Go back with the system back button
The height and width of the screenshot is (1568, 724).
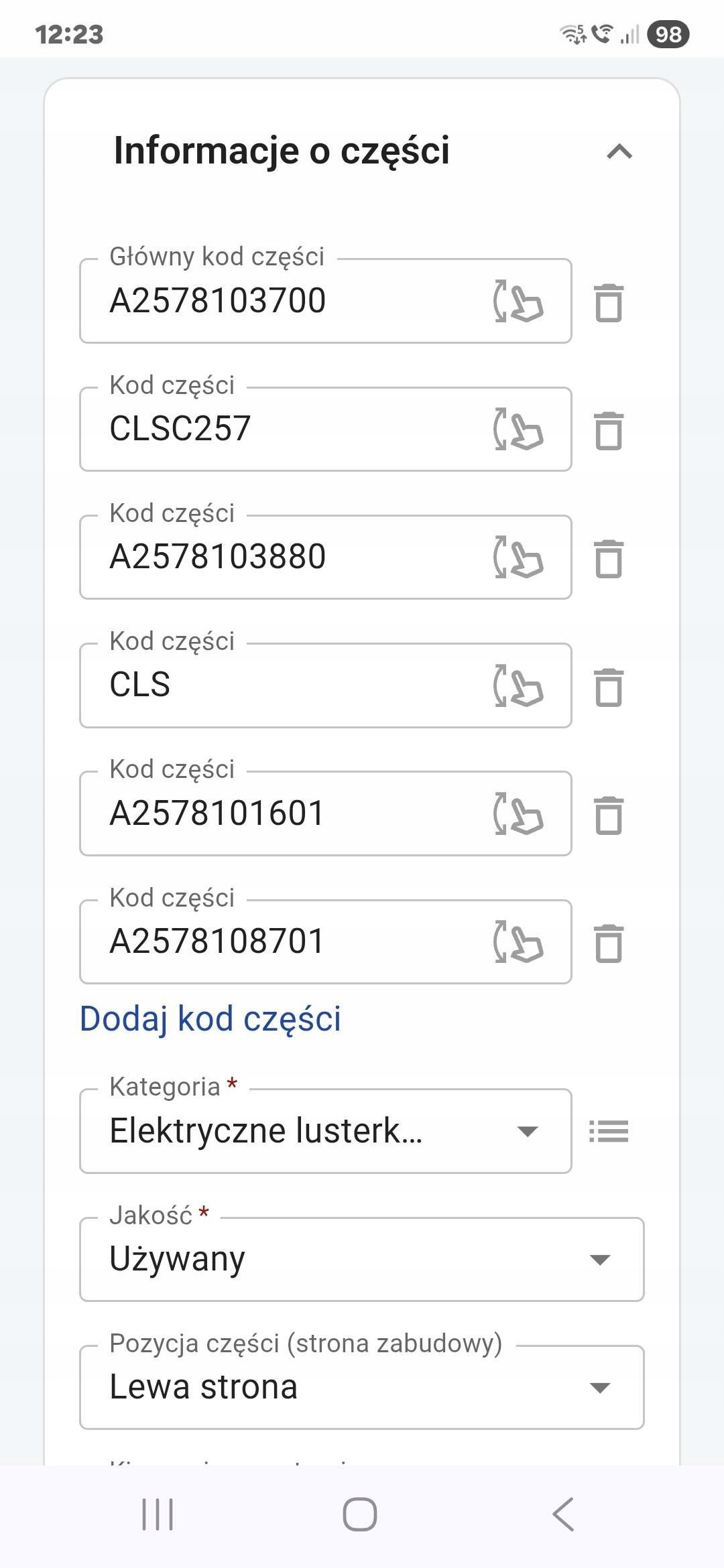tap(563, 1514)
